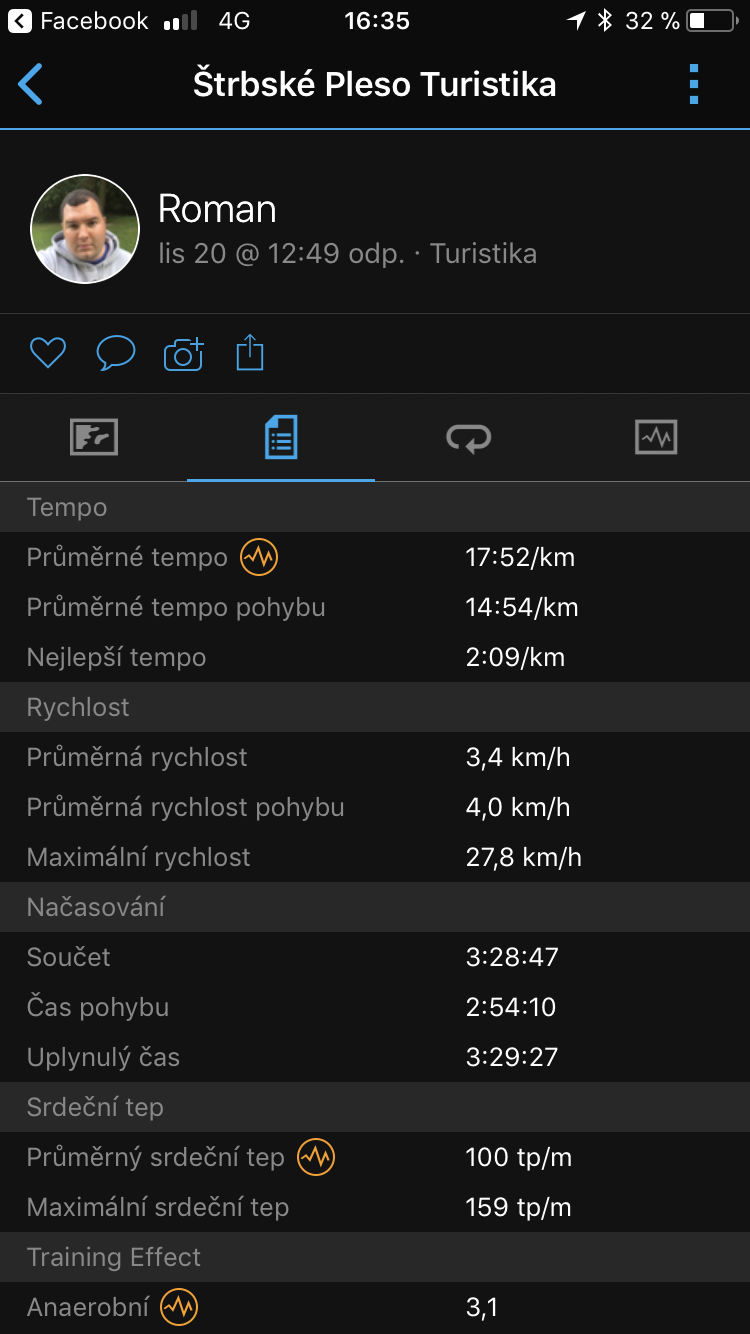Image resolution: width=750 pixels, height=1334 pixels.
Task: Tap the sensor icon next to Průměrný srdeční tep
Action: pyautogui.click(x=318, y=1156)
